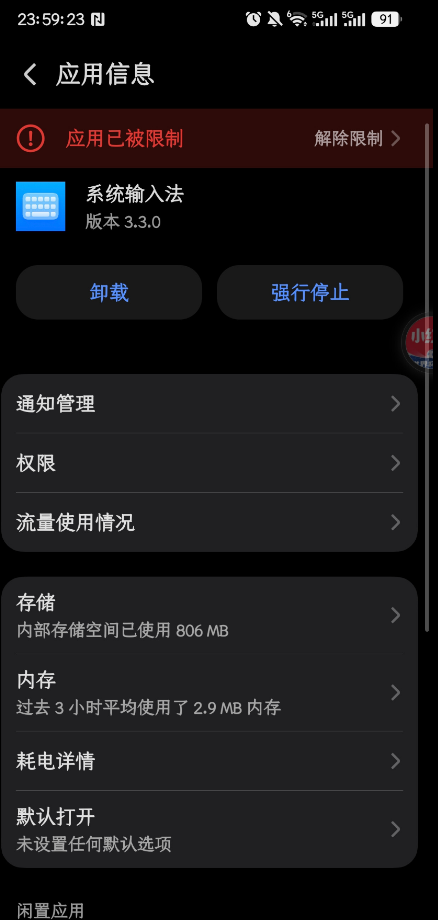Screen dimensions: 438x920
Task: Open the 权限 row
Action: click(209, 463)
